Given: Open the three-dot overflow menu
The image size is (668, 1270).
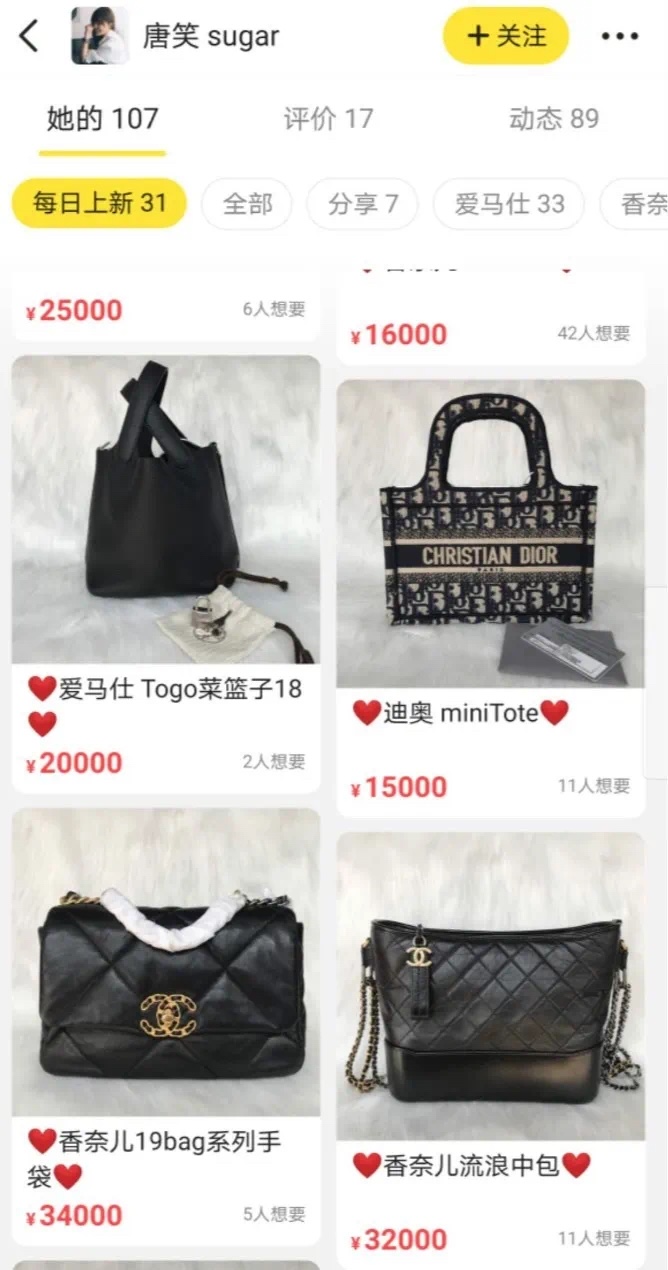Looking at the screenshot, I should [619, 37].
